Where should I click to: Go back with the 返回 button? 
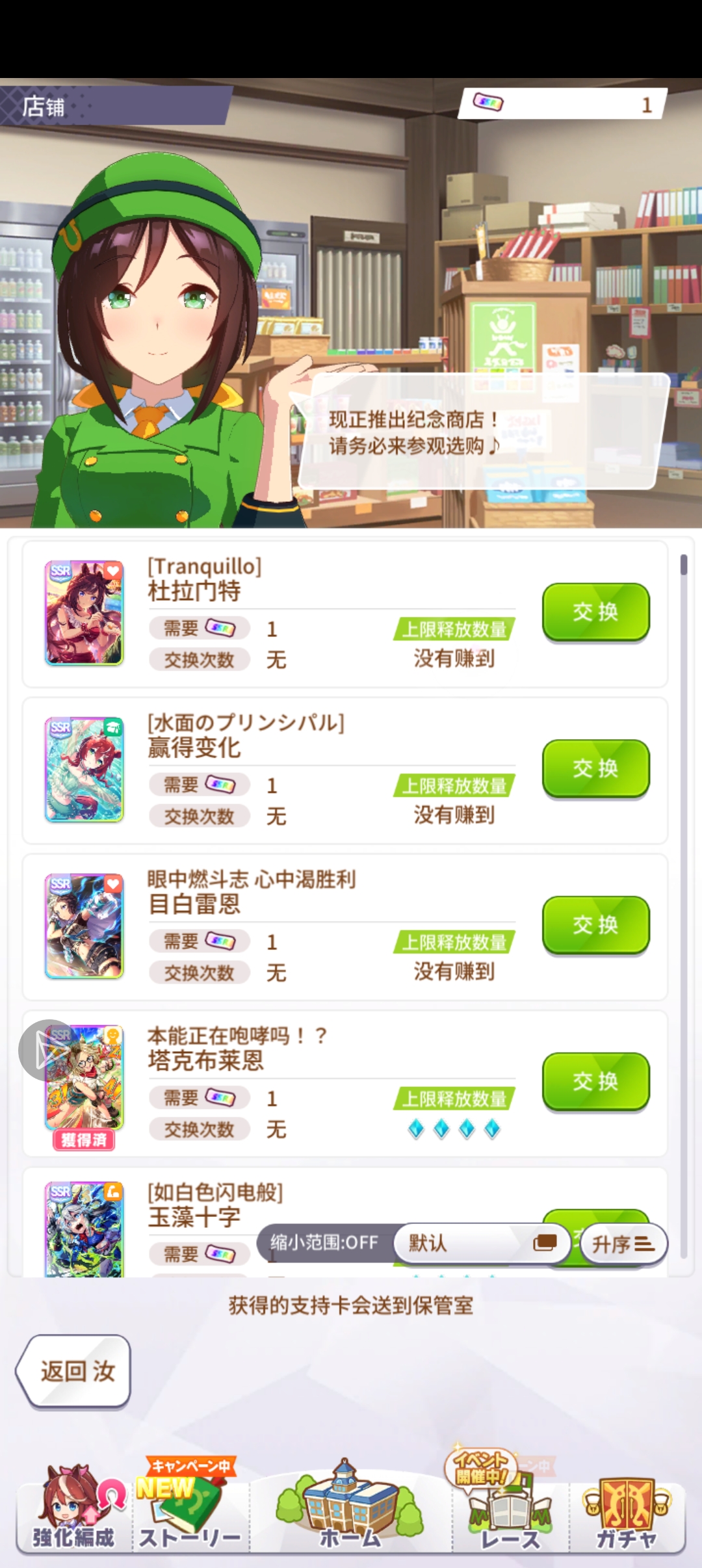(73, 1371)
